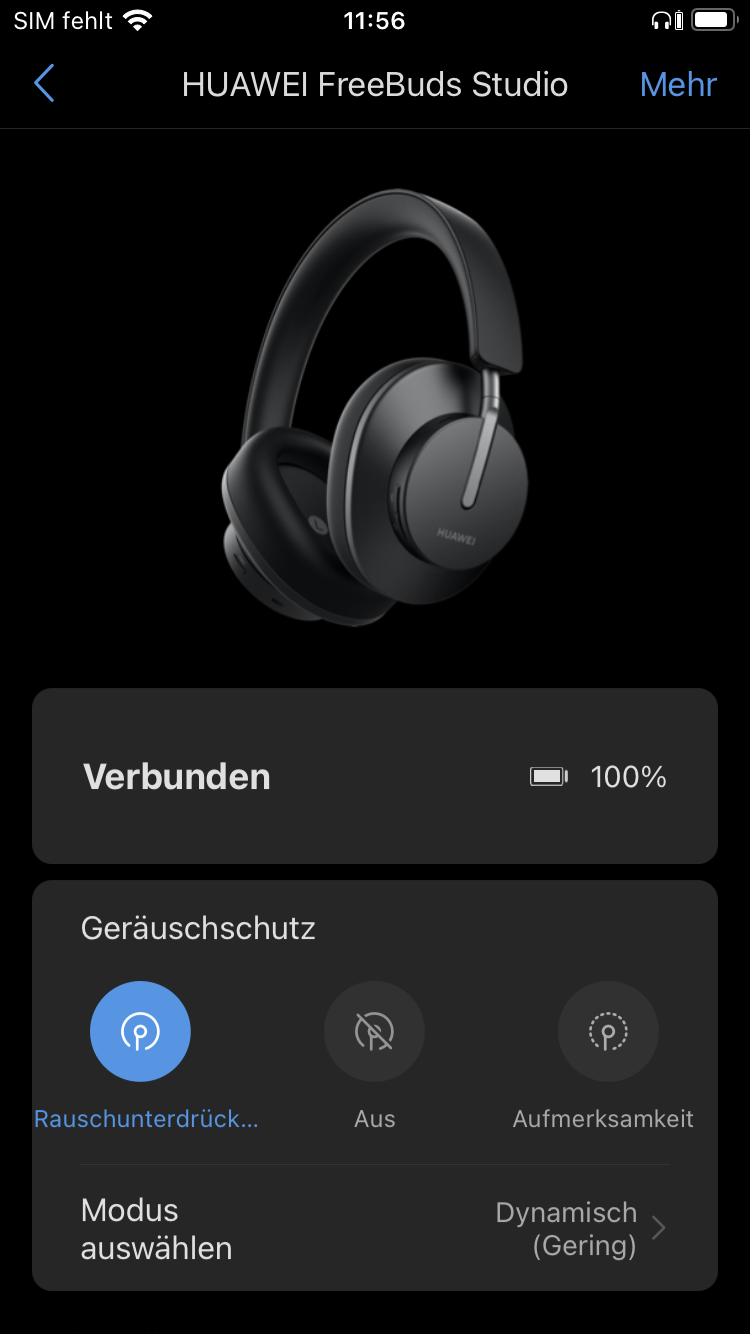Open the Mehr menu
750x1334 pixels.
[678, 84]
